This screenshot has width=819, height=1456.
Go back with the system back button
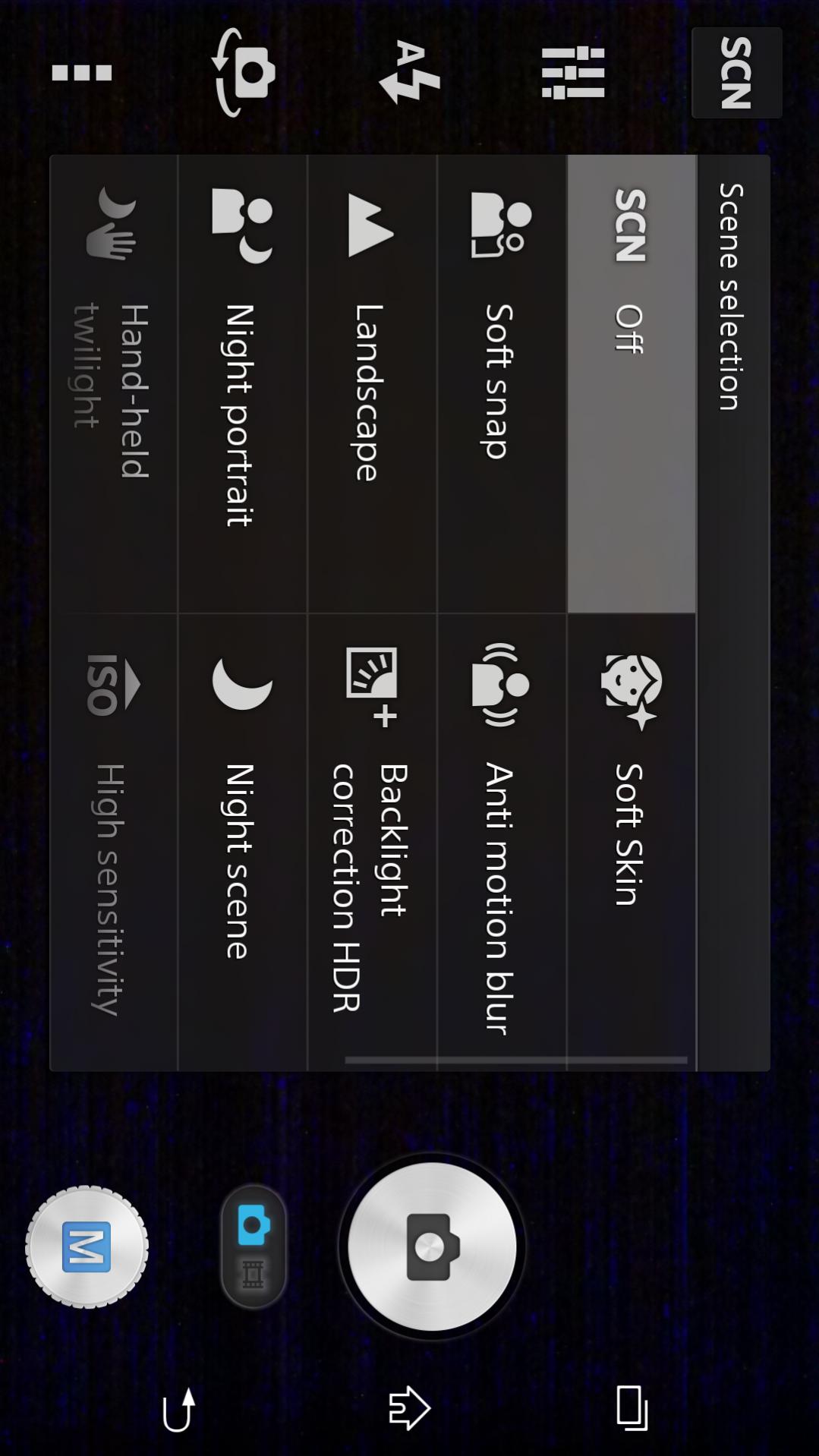click(x=180, y=1409)
